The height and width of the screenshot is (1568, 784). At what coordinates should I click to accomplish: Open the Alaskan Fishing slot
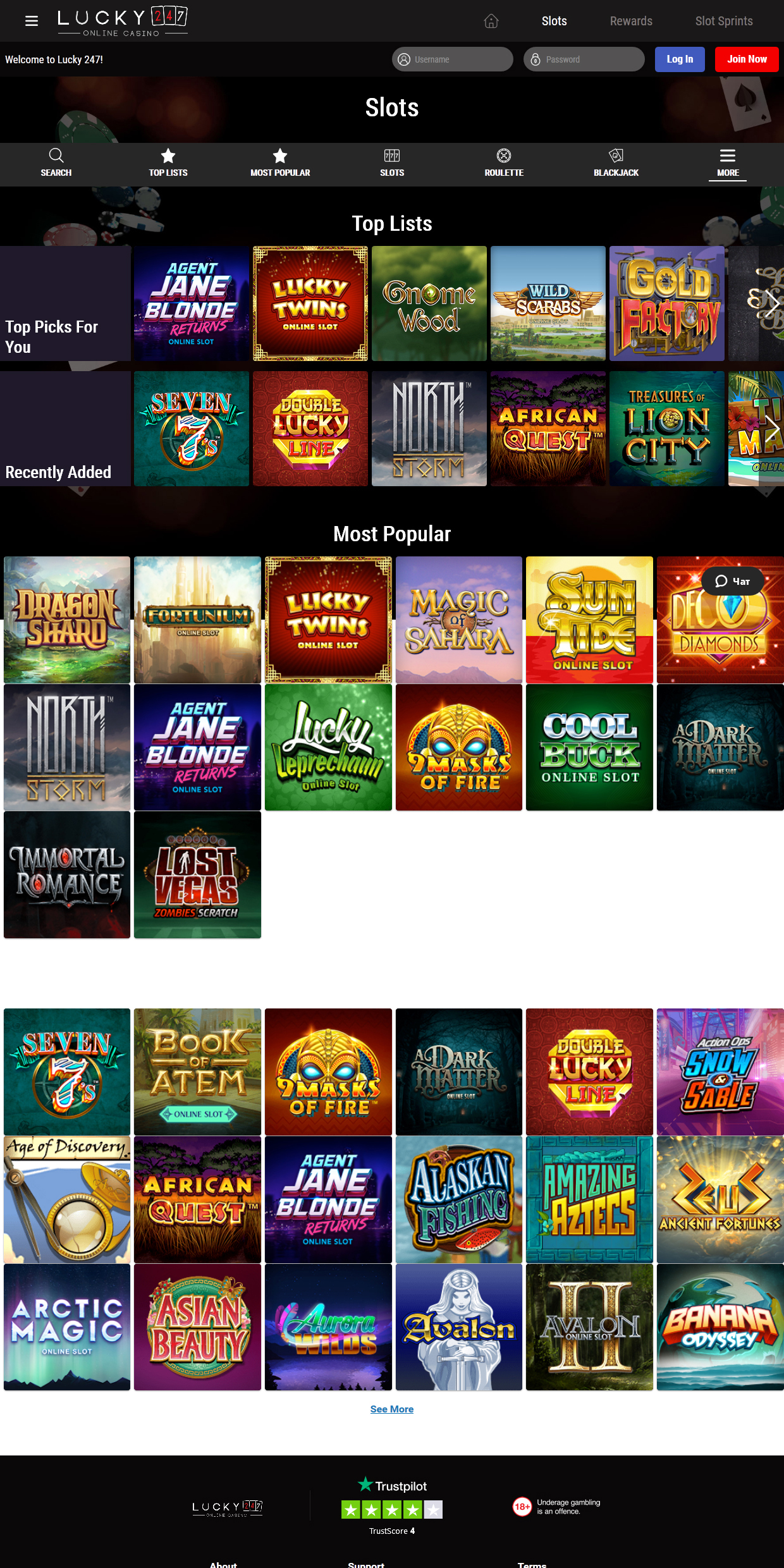pos(459,1199)
